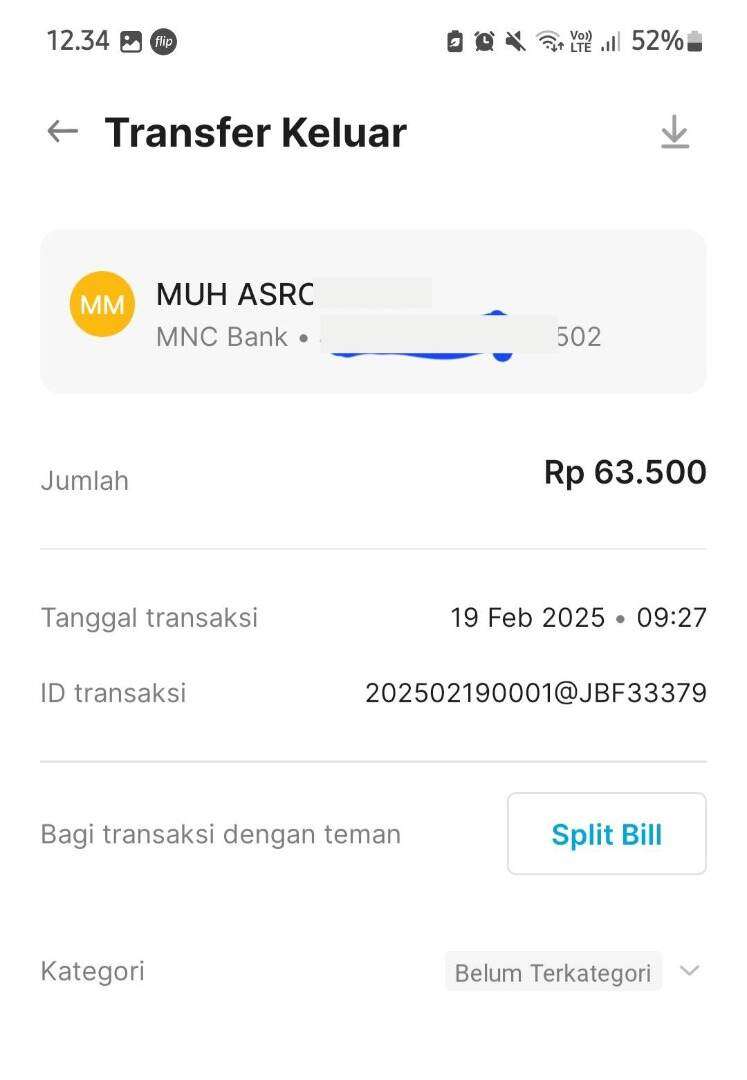This screenshot has height=1080, width=747.
Task: Open the Belum Terkategori category selector
Action: [x=553, y=971]
